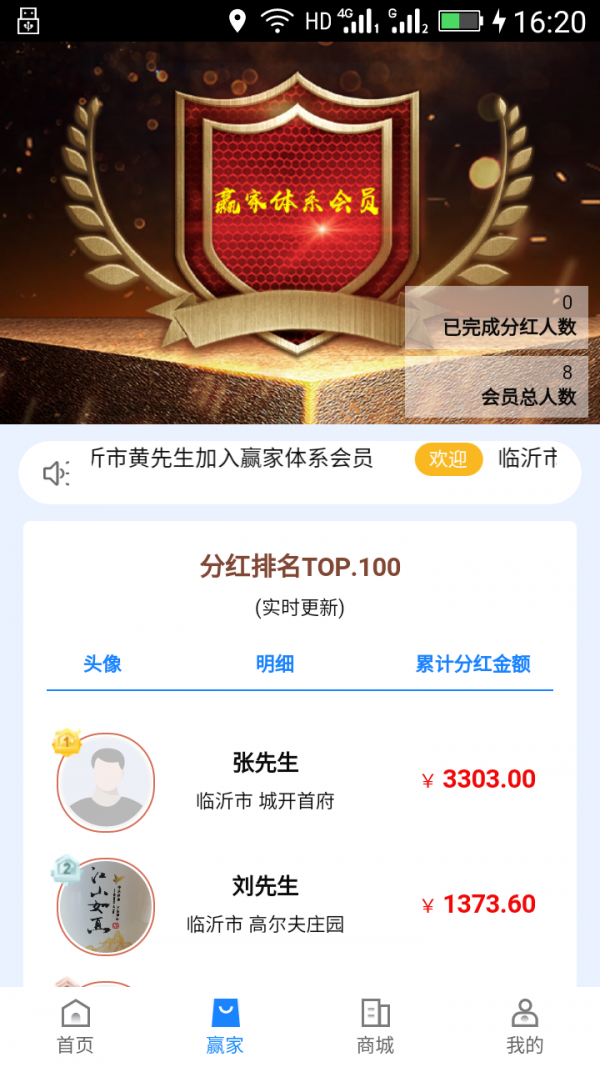Switch to the 首页 tab

[x=75, y=1027]
